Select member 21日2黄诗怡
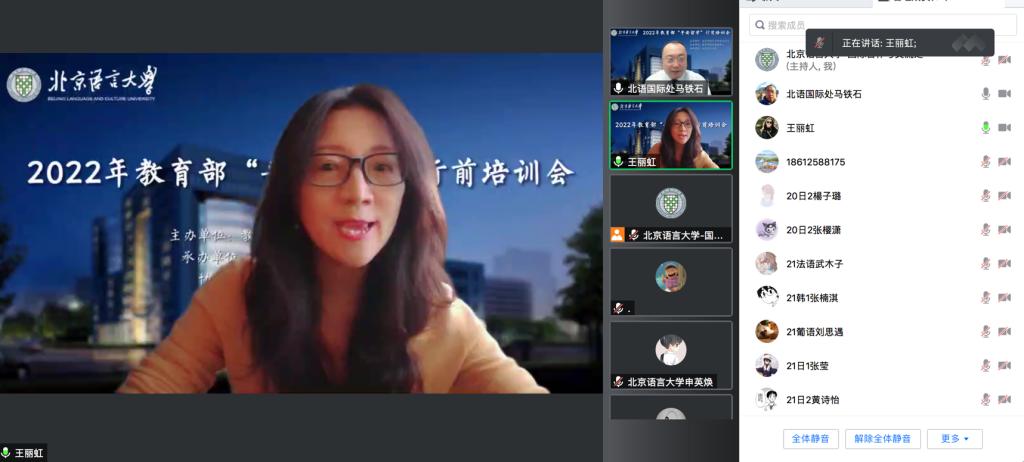This screenshot has width=1024, height=462. 812,400
